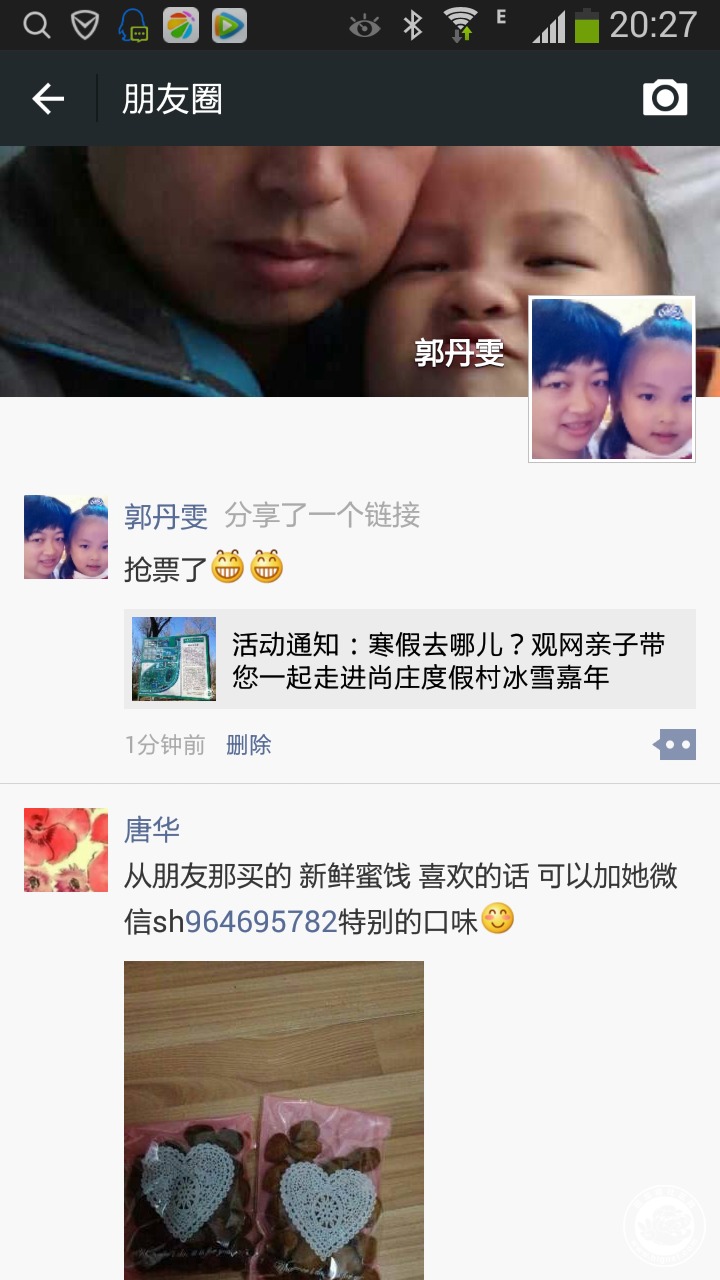Screen dimensions: 720x1280
Task: Open the camera to post a moment
Action: (x=665, y=98)
